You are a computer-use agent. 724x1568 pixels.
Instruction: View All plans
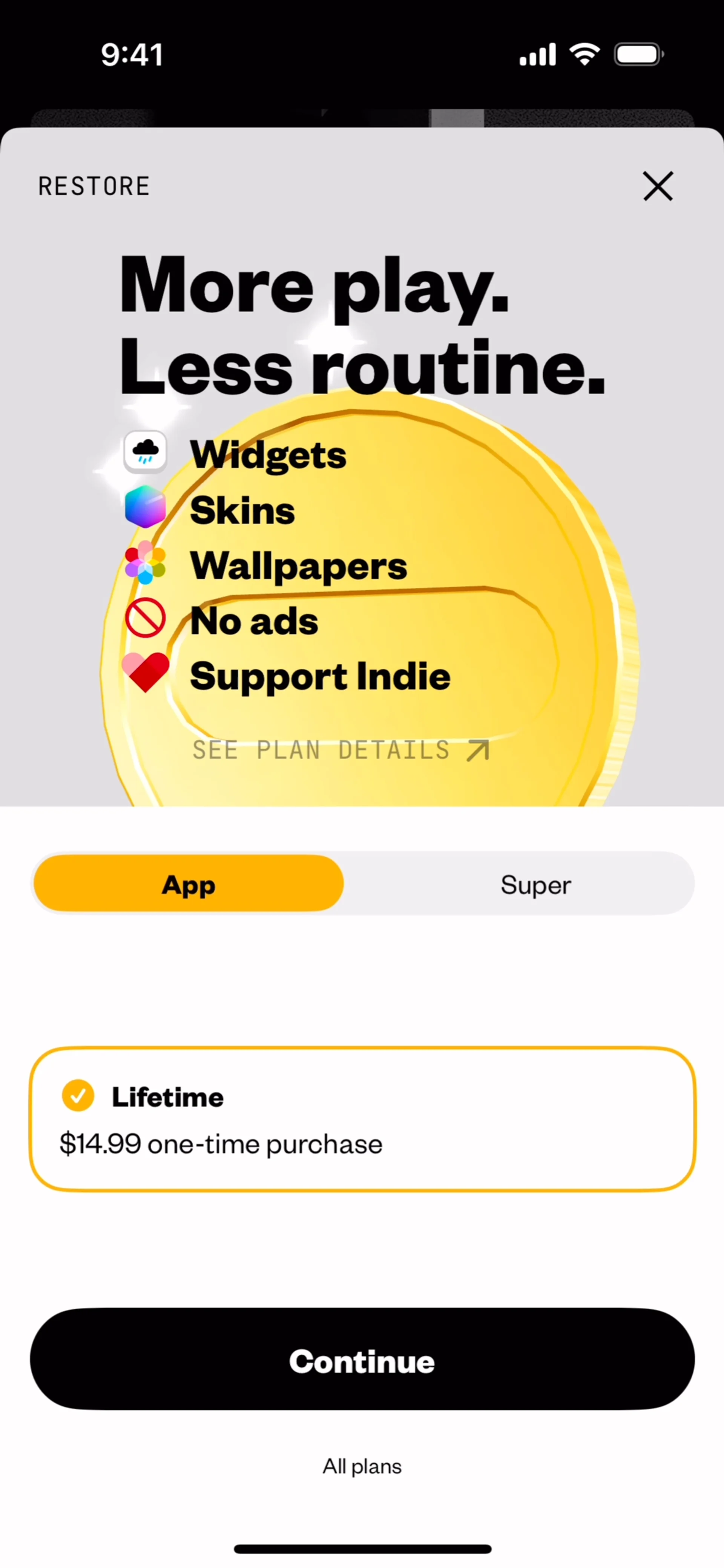click(362, 1467)
